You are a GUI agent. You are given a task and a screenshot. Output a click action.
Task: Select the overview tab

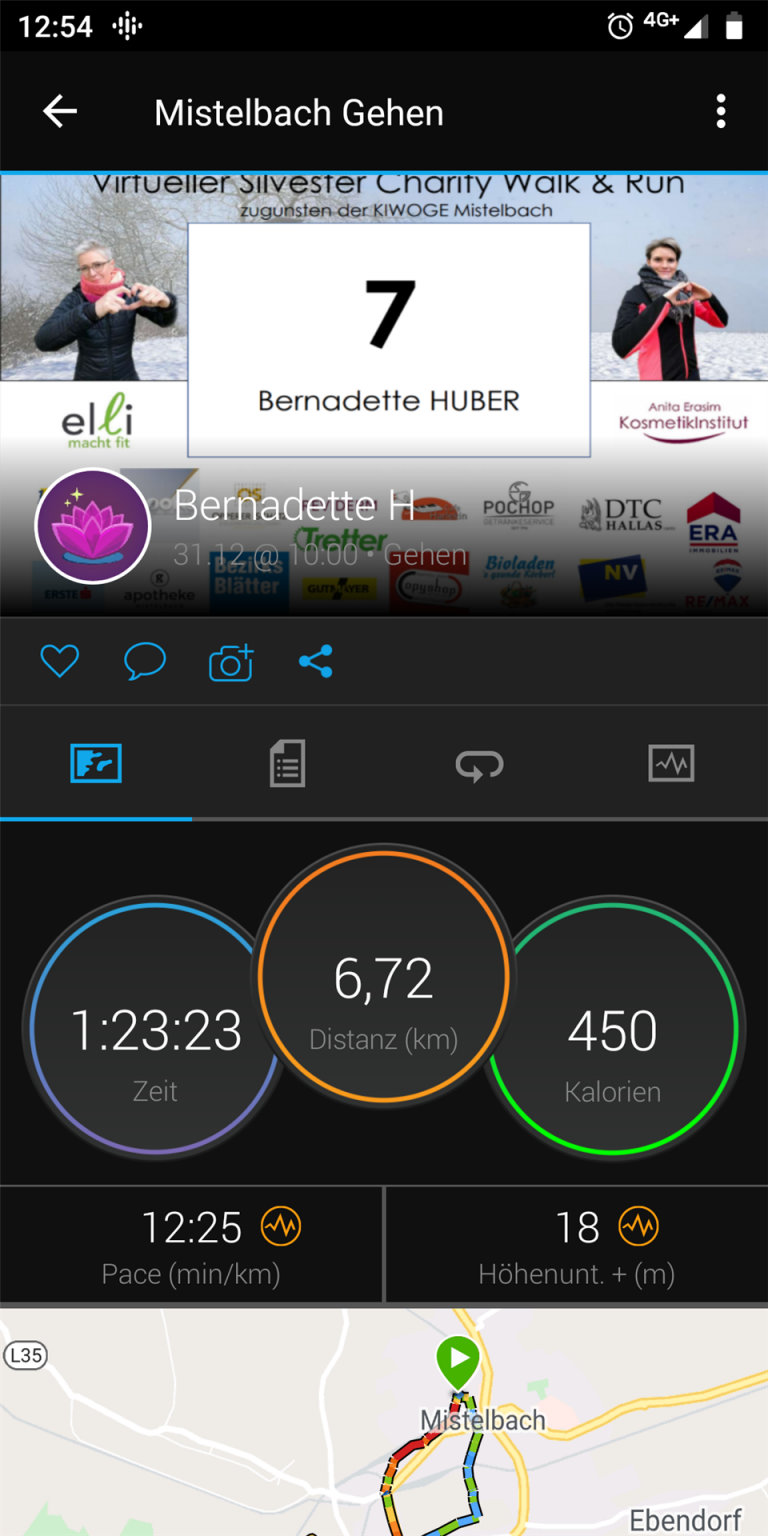click(96, 765)
